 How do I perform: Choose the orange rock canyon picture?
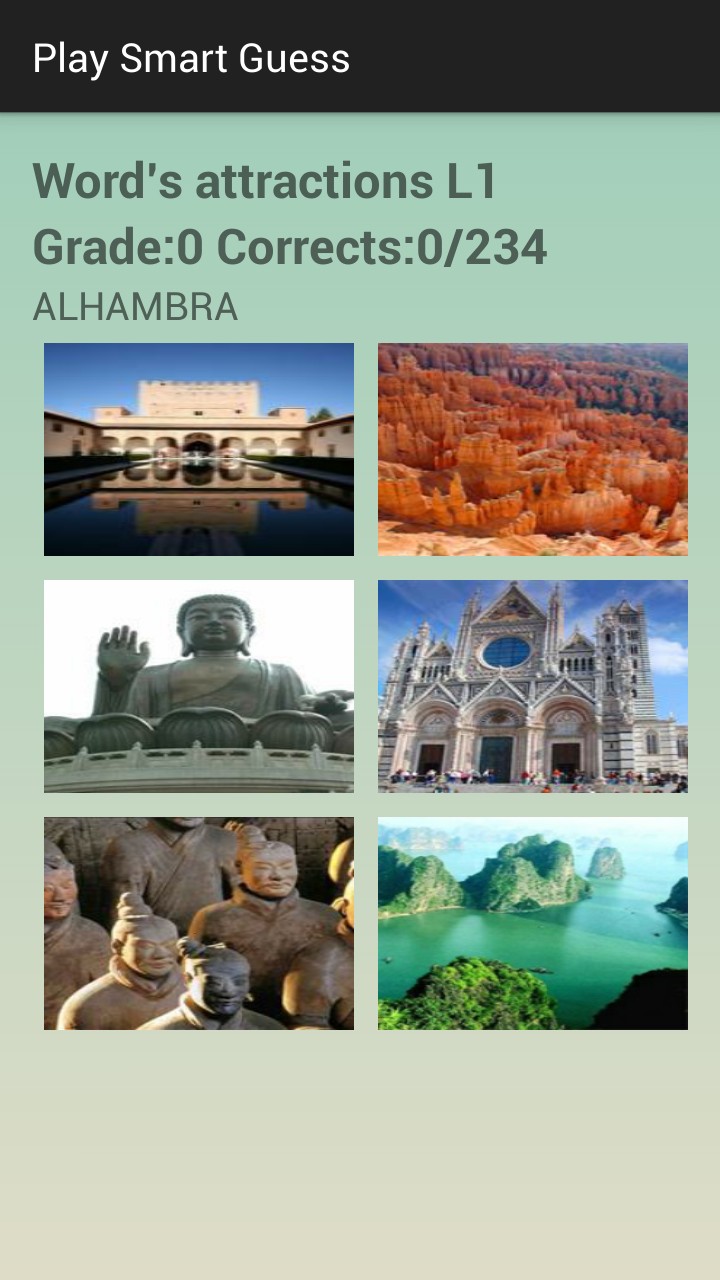coord(532,449)
